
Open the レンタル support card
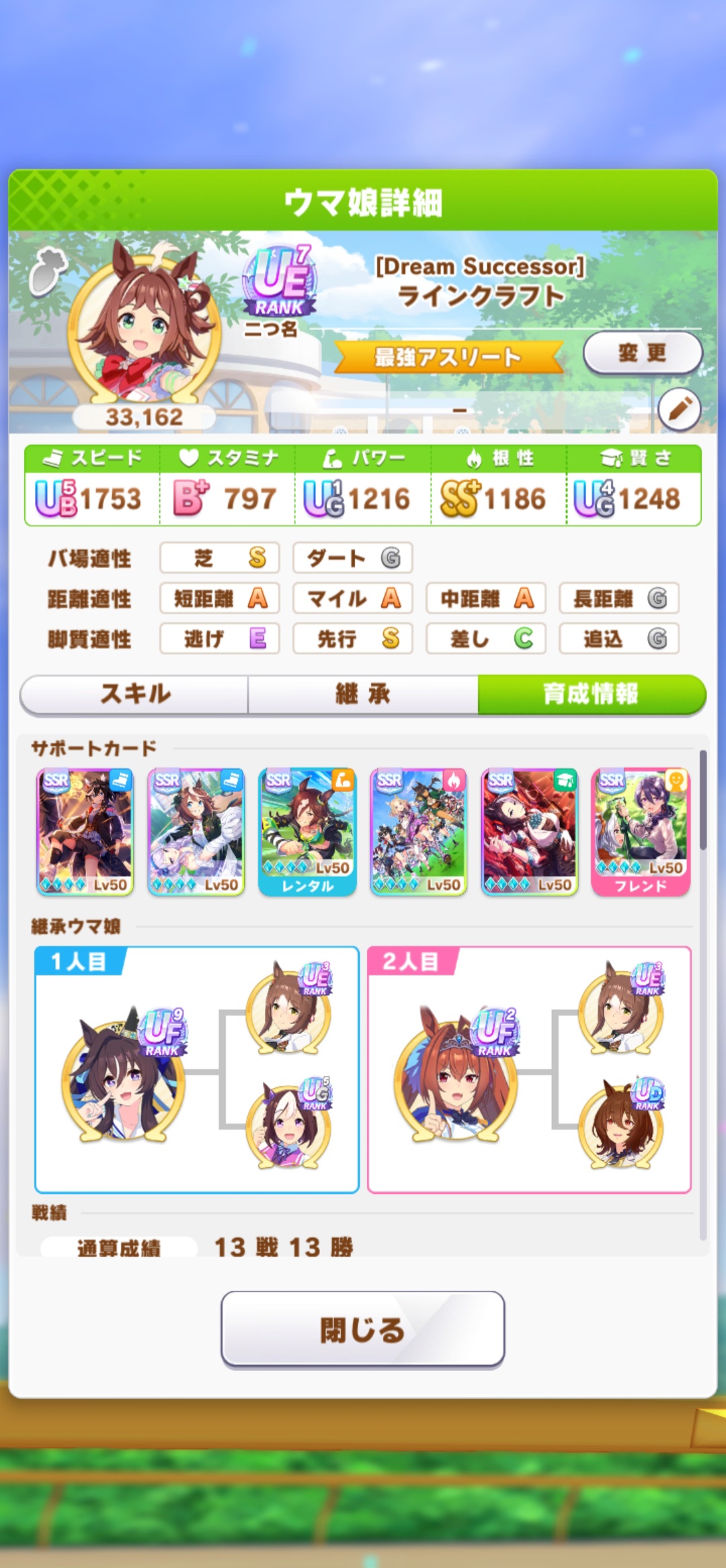click(x=307, y=832)
